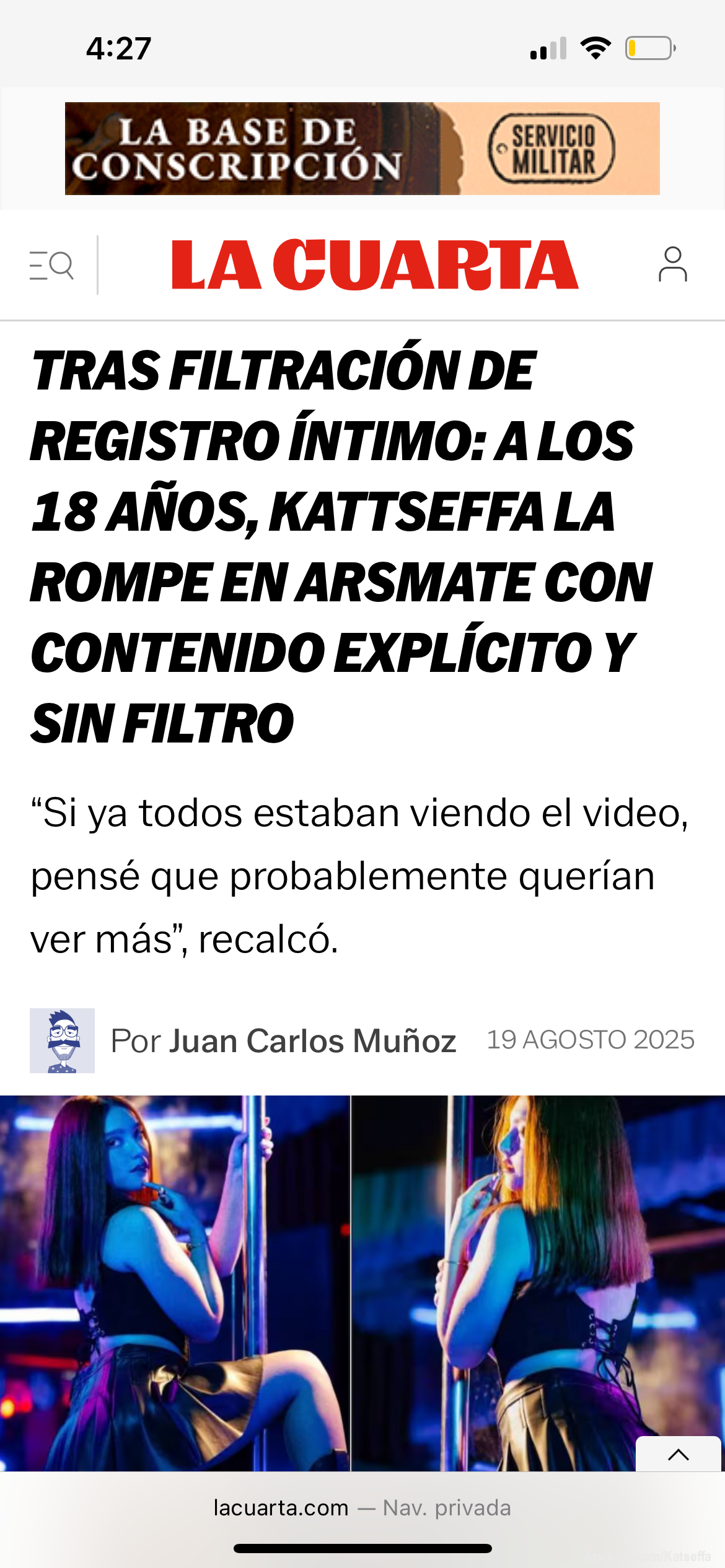Open the user account icon

coord(672,264)
